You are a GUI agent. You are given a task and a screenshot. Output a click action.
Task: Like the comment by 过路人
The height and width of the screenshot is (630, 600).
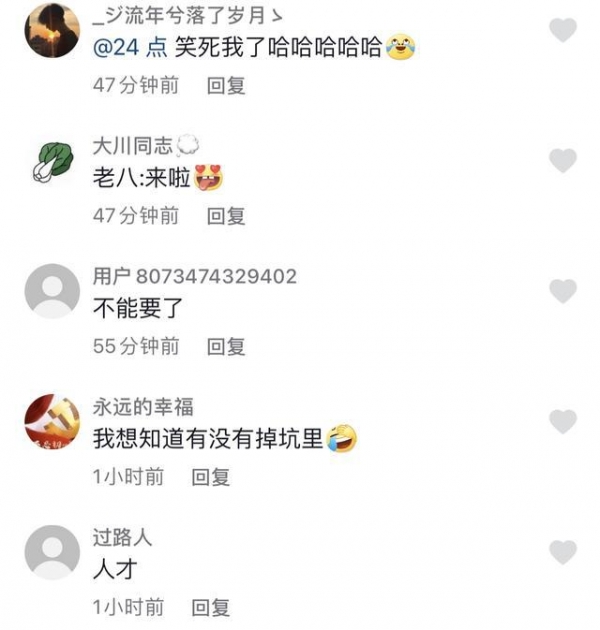point(564,552)
